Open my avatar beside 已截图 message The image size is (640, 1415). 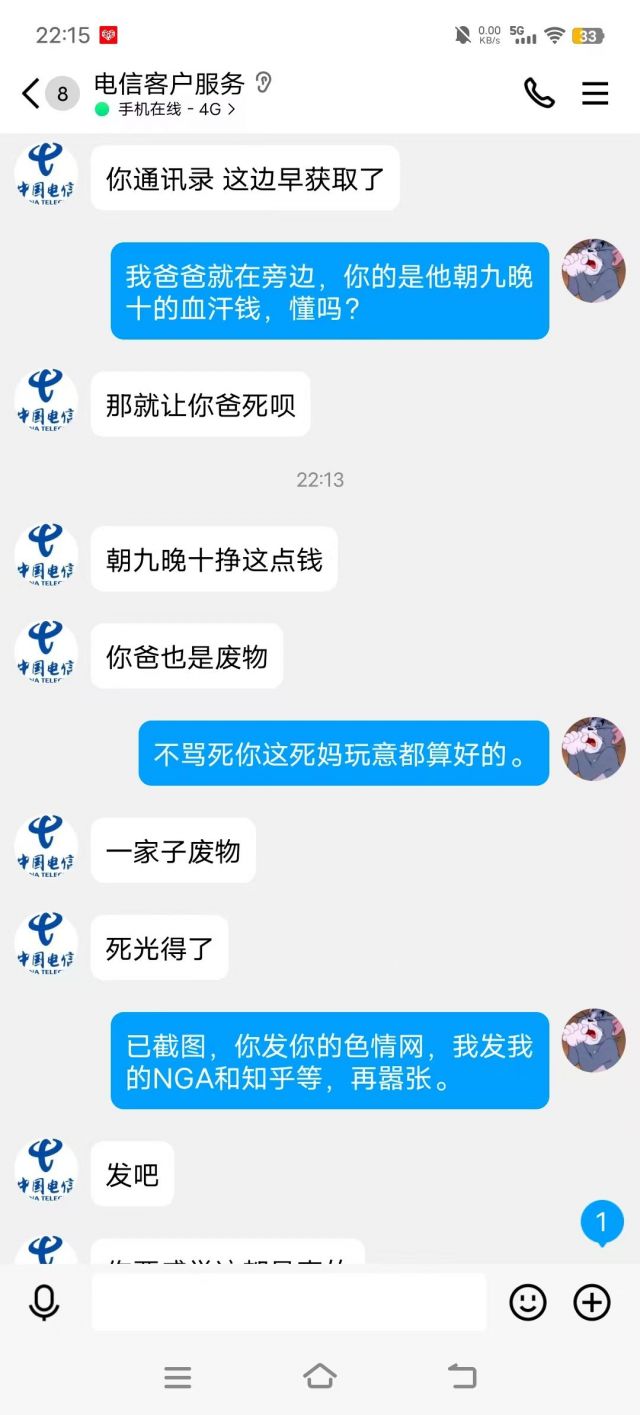[594, 1040]
